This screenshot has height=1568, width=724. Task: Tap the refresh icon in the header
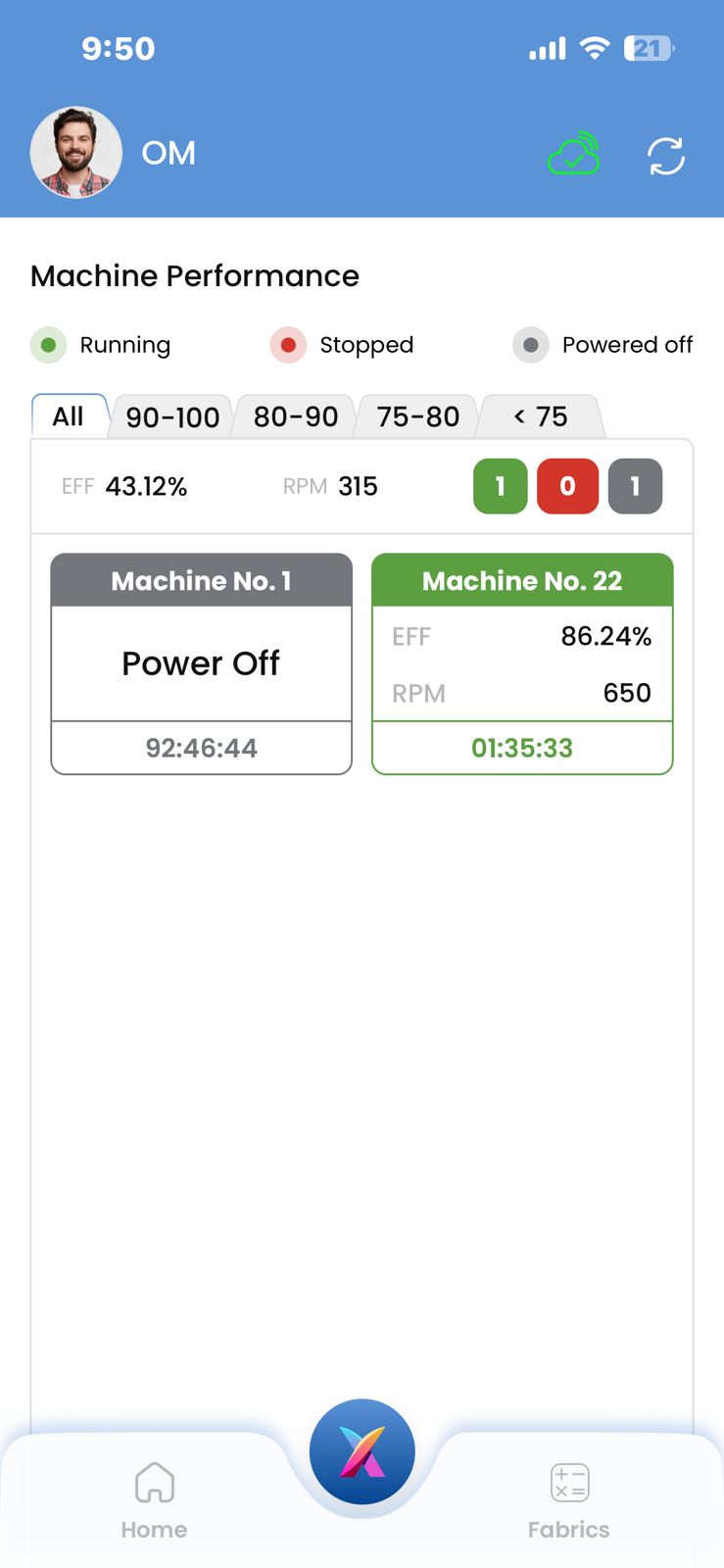point(666,155)
